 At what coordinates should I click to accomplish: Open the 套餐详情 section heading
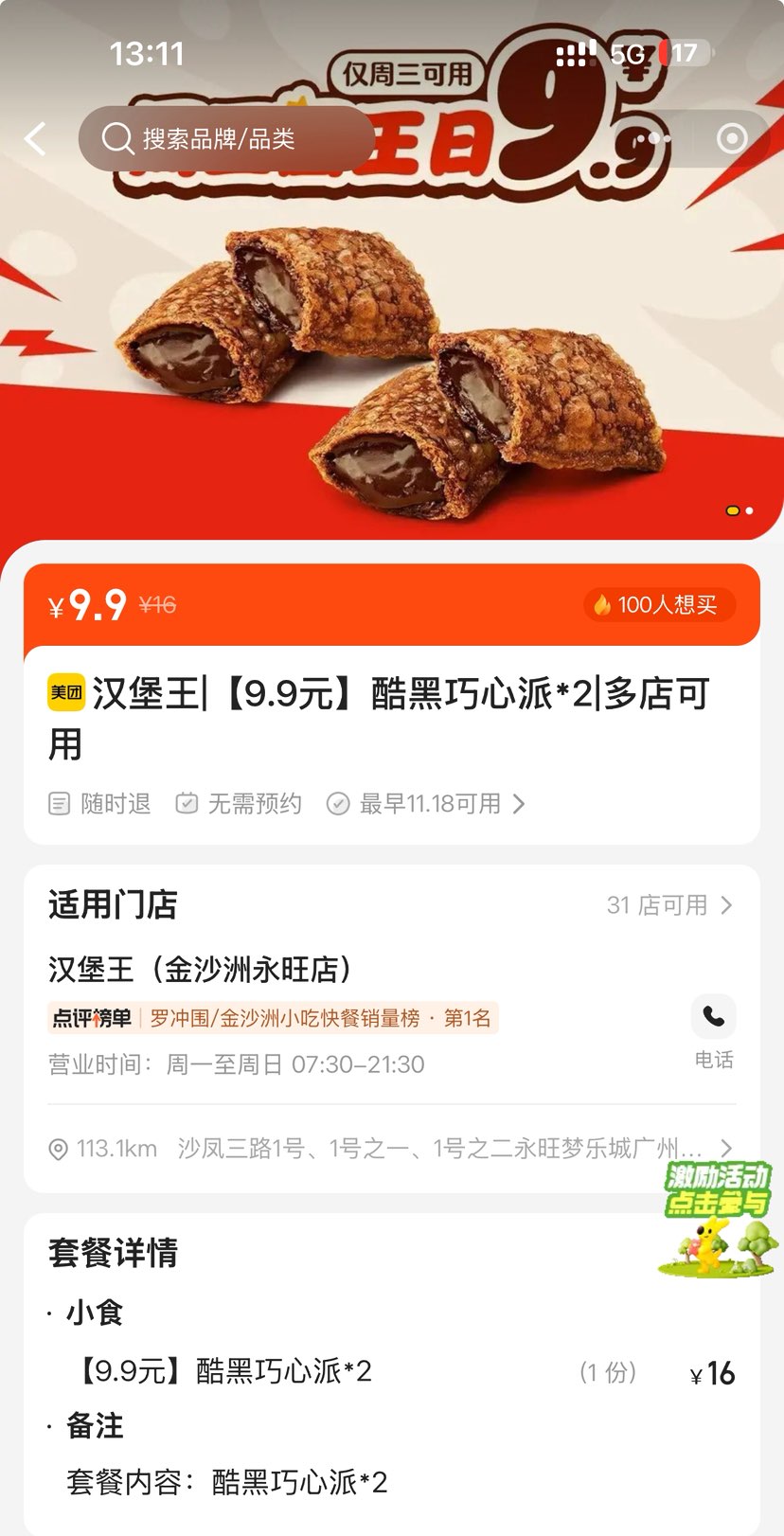click(x=113, y=1252)
